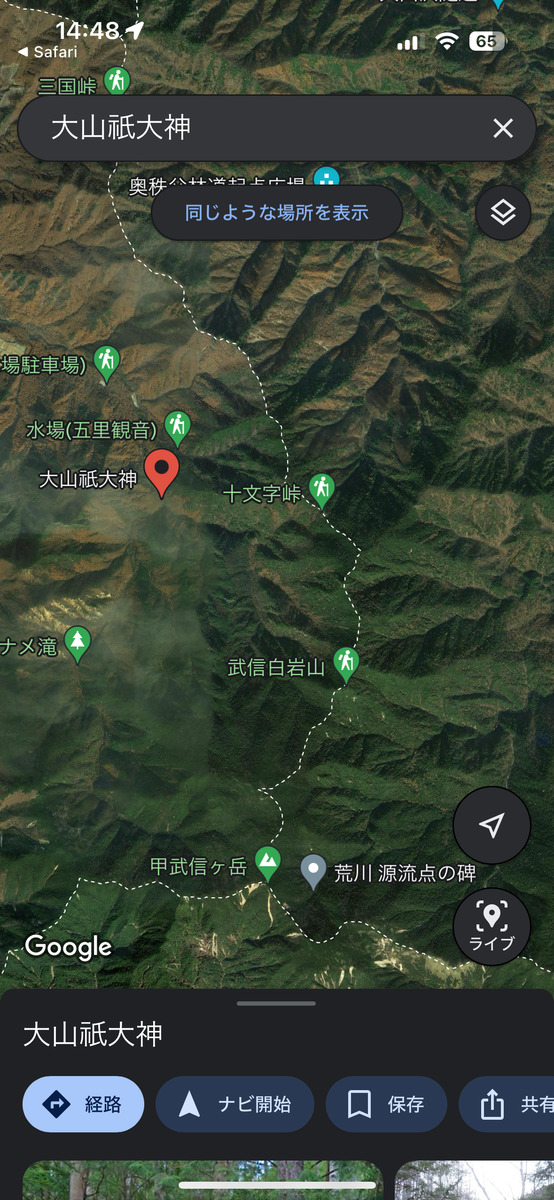Tap 同じような場所を表示 chip

coord(277,212)
